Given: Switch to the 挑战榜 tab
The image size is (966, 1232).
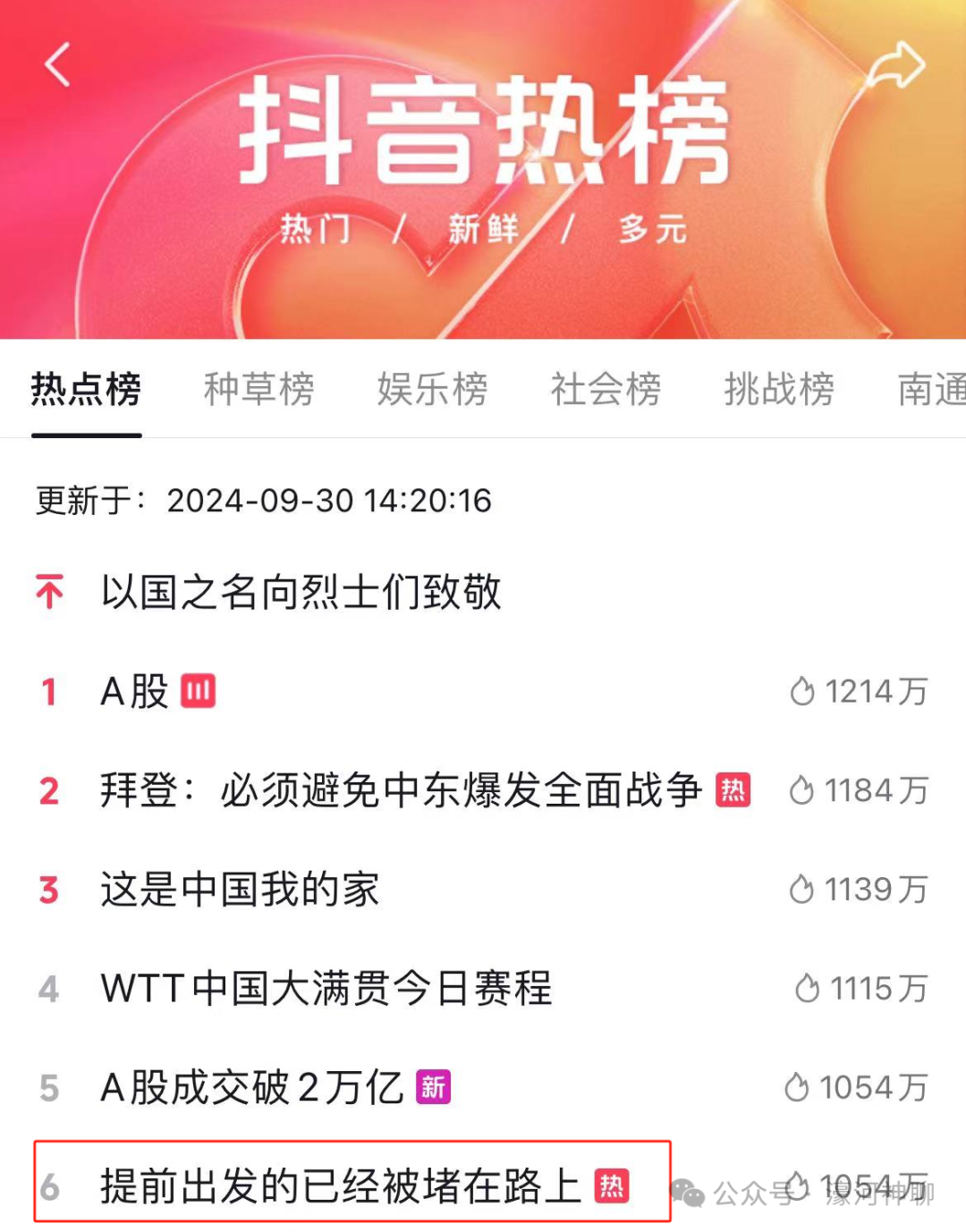Looking at the screenshot, I should (x=779, y=389).
